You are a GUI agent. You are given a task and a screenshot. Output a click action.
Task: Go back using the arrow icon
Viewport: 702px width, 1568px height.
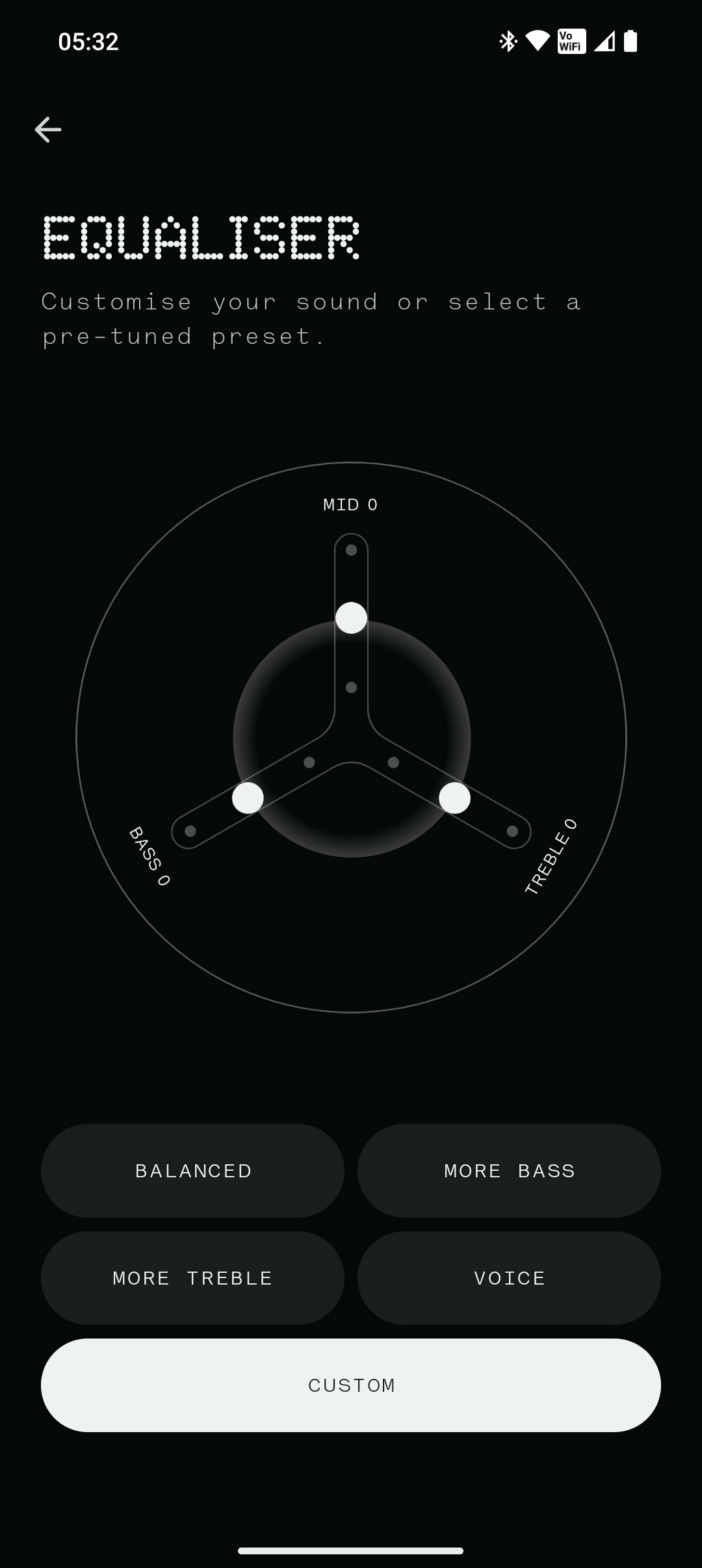pos(48,130)
